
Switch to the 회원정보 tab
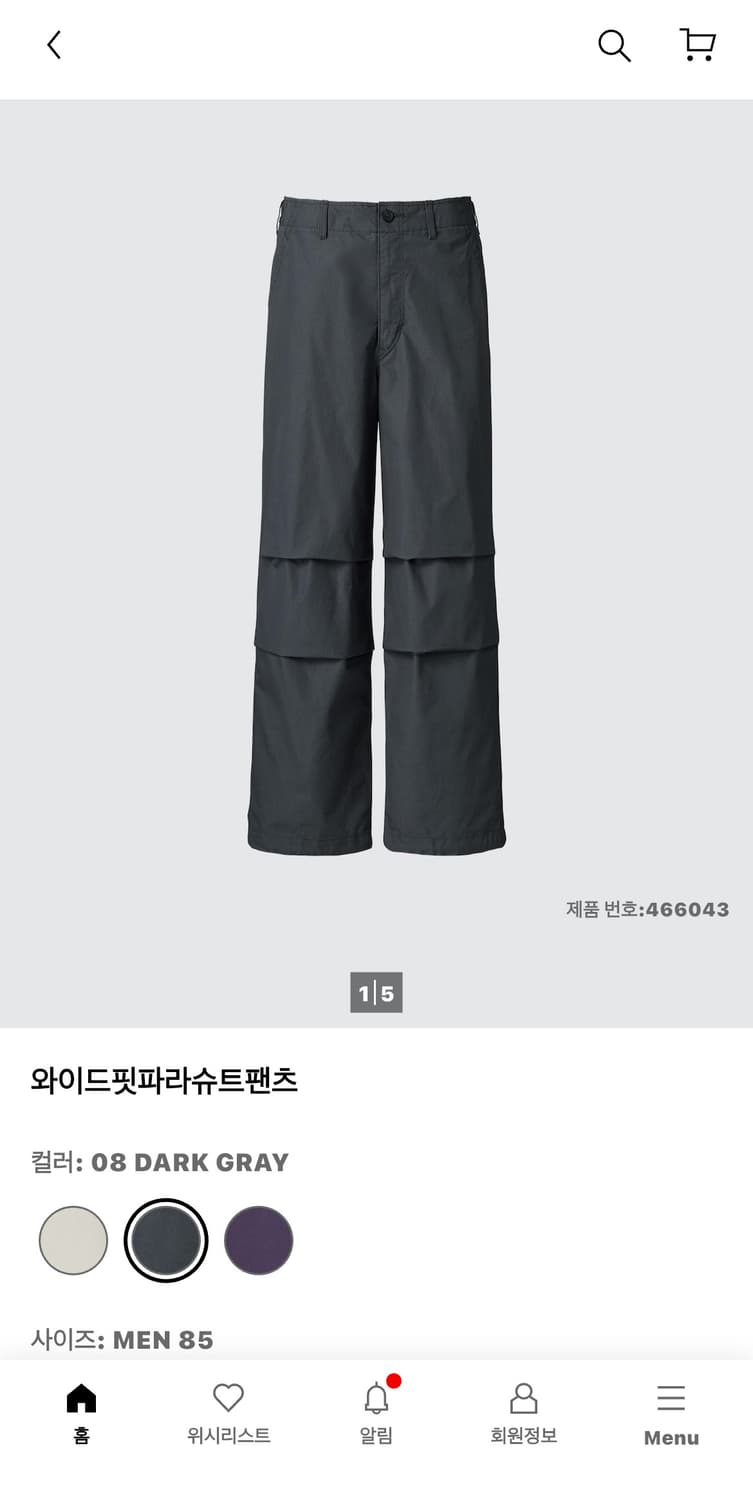(x=524, y=1413)
